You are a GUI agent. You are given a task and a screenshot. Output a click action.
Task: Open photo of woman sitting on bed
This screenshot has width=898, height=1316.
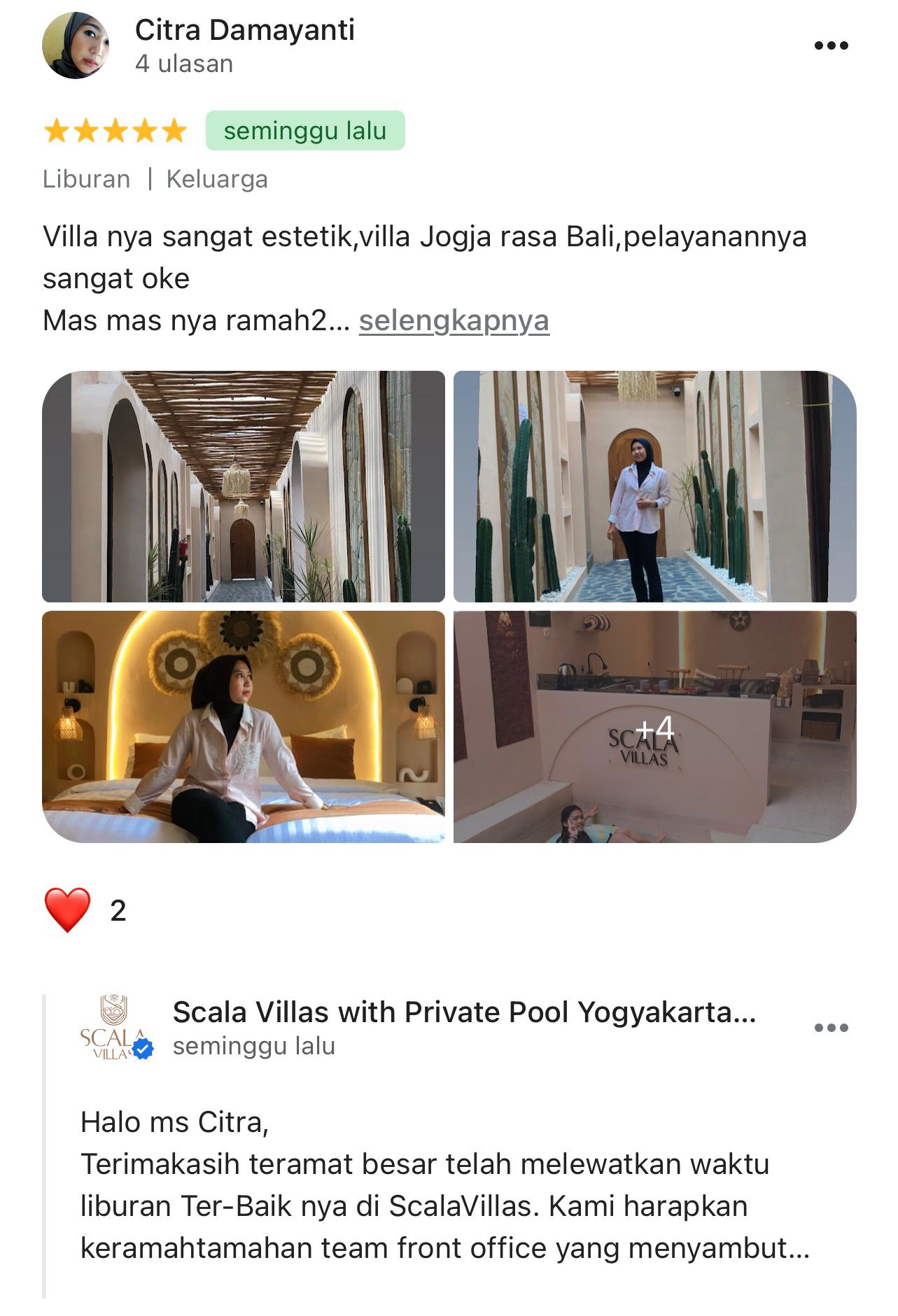244,727
